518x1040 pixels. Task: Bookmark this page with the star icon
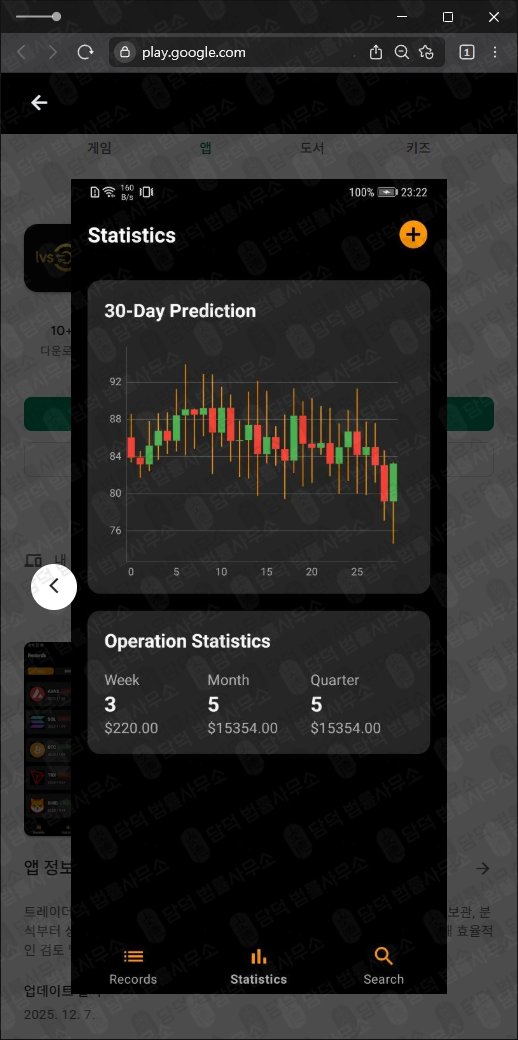(426, 52)
